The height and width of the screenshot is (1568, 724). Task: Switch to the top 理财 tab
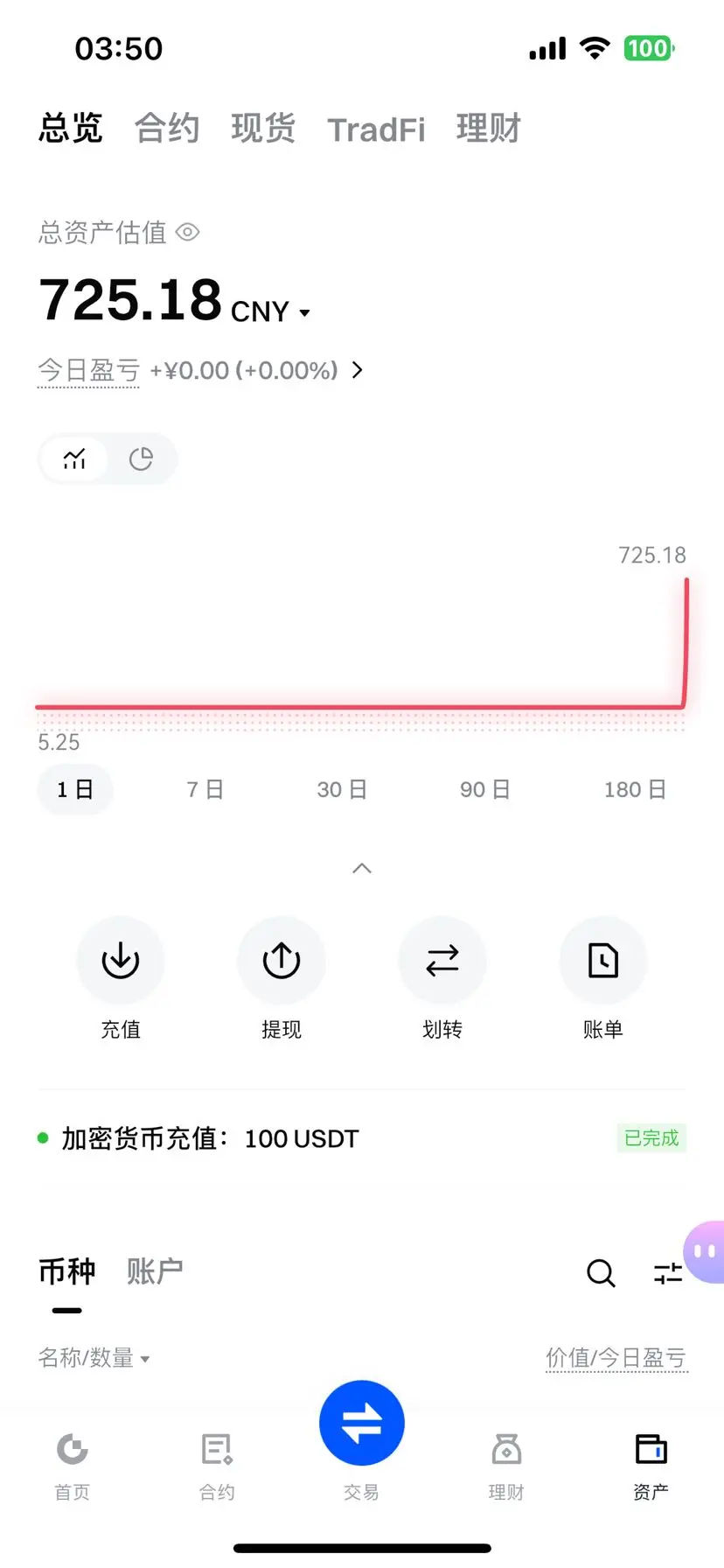coord(488,129)
